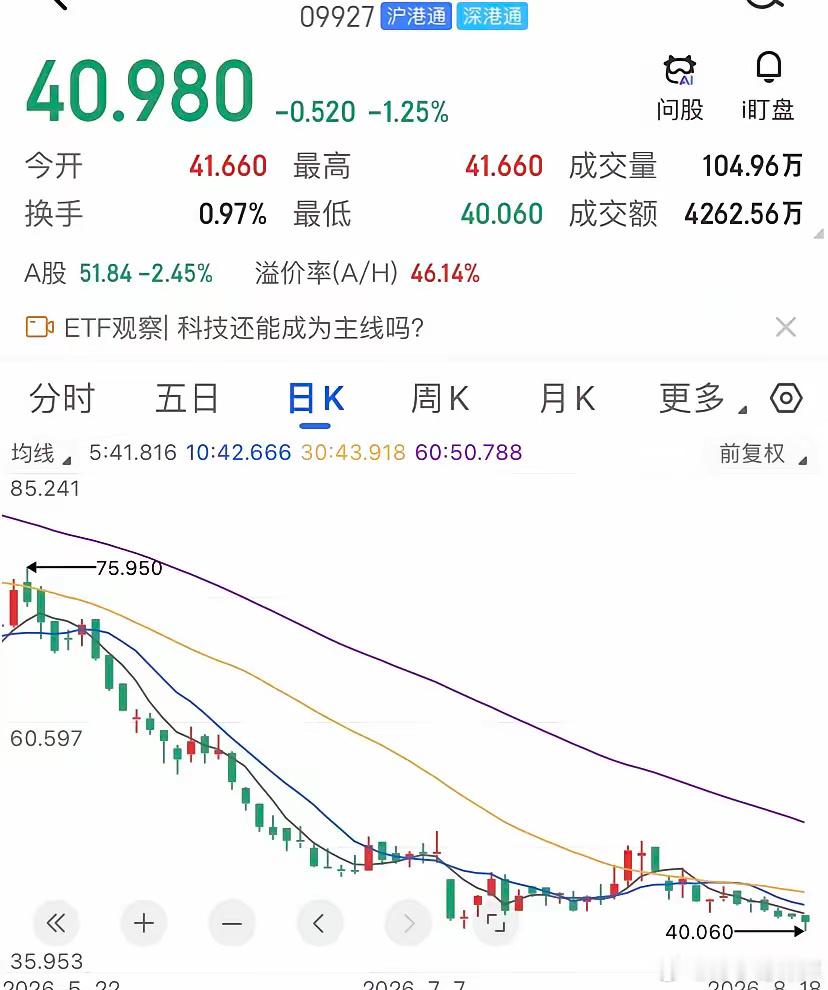Switch to the 五日 chart tab
This screenshot has width=828, height=990.
coord(187,398)
